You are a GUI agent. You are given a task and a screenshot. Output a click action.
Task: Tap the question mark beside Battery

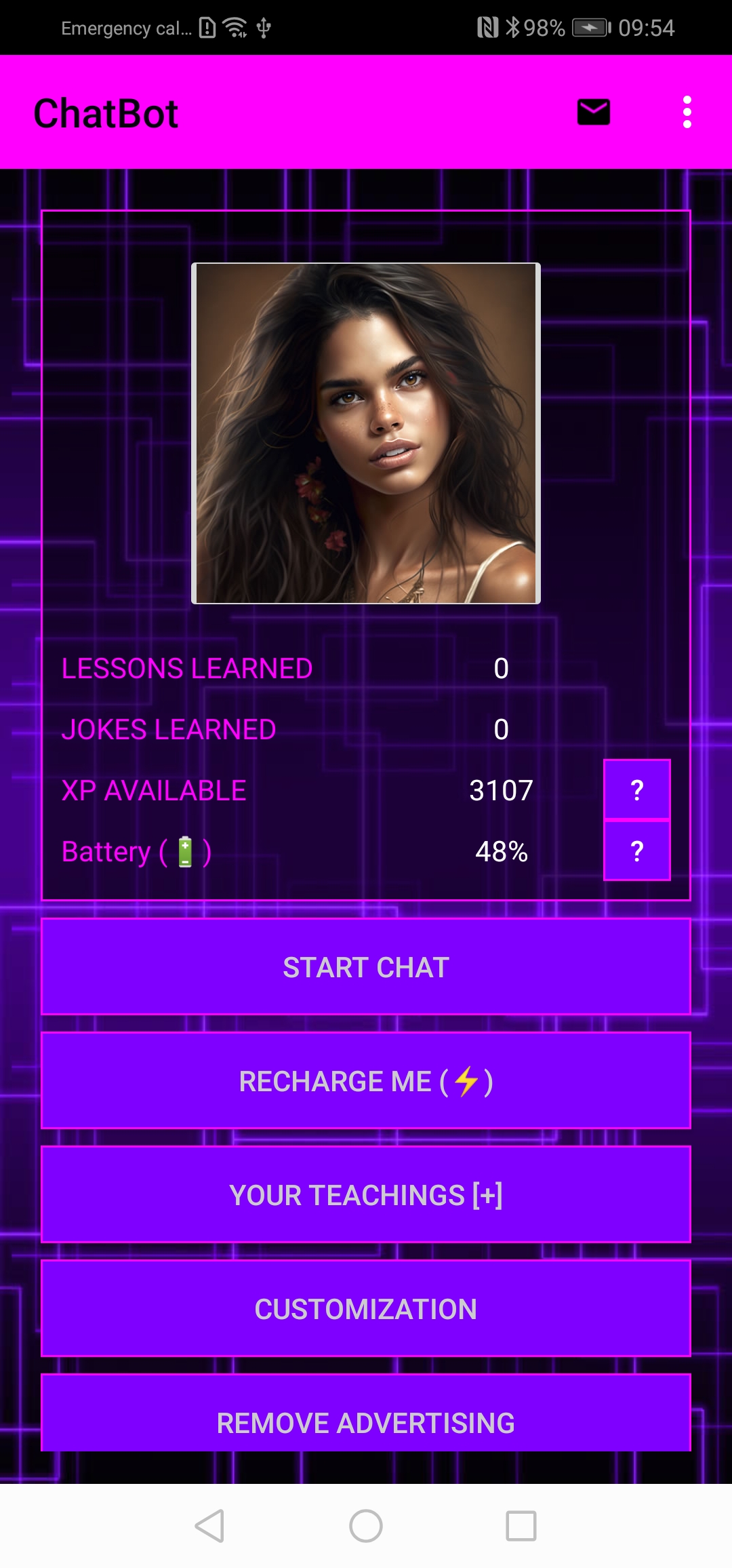click(x=636, y=850)
